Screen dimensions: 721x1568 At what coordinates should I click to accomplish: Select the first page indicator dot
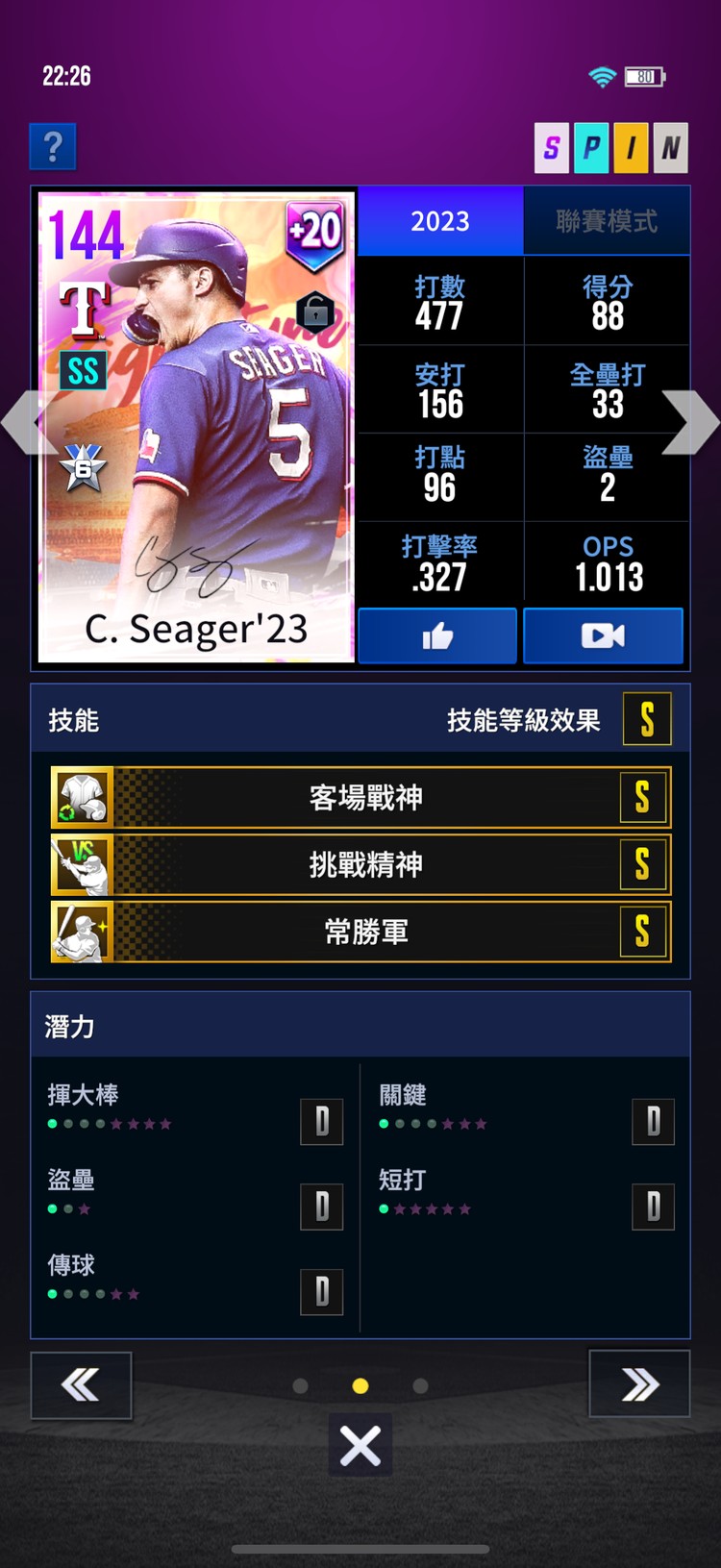300,1385
